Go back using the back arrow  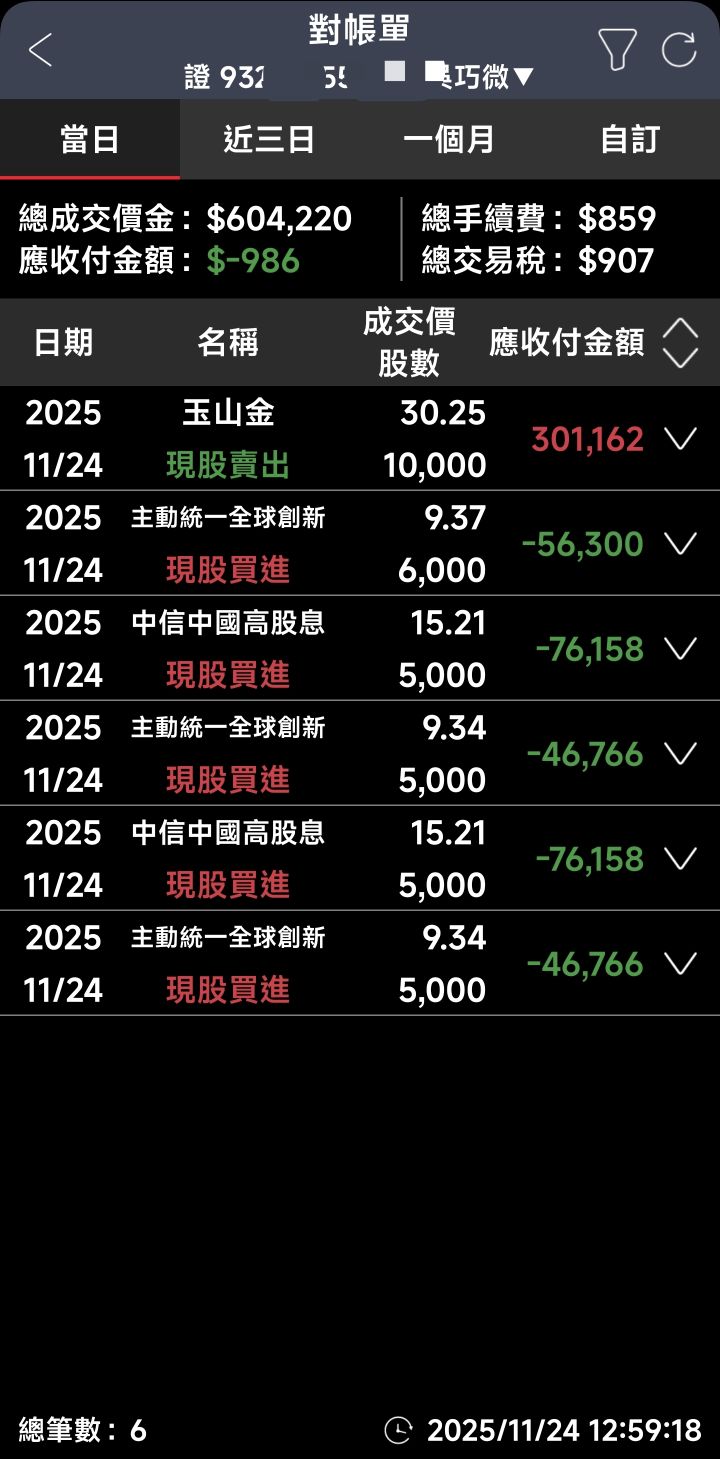(40, 47)
